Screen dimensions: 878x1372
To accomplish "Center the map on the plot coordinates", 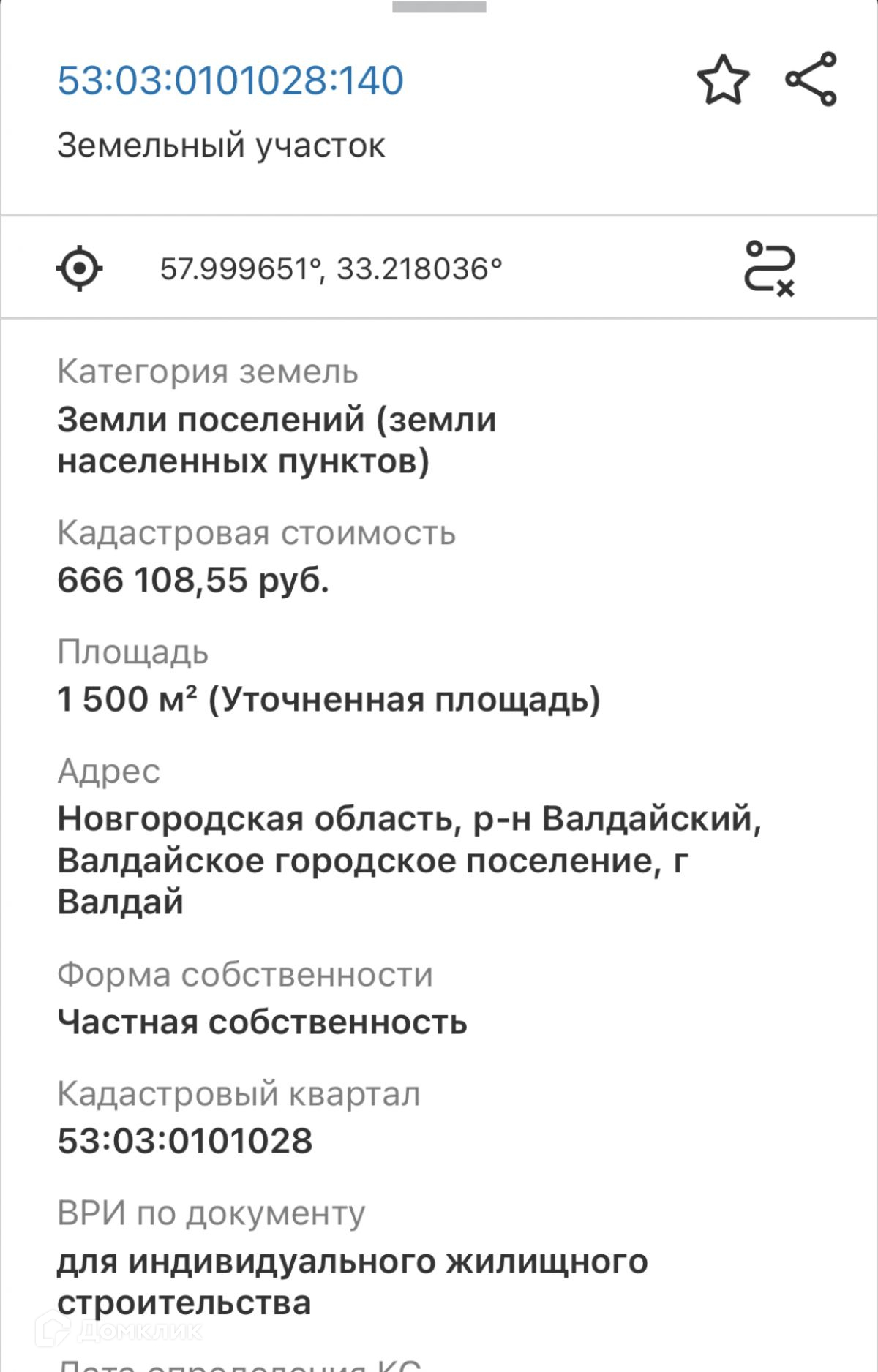I will [80, 268].
